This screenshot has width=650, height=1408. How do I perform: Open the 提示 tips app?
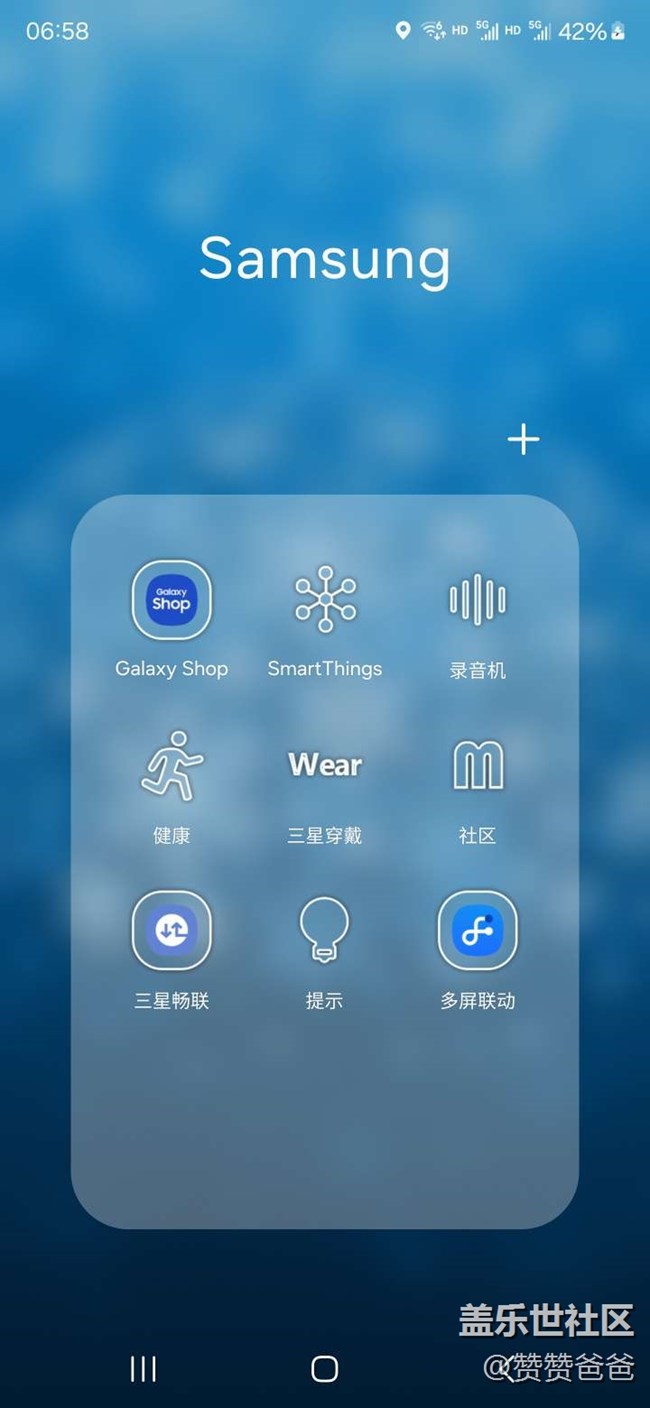(324, 931)
